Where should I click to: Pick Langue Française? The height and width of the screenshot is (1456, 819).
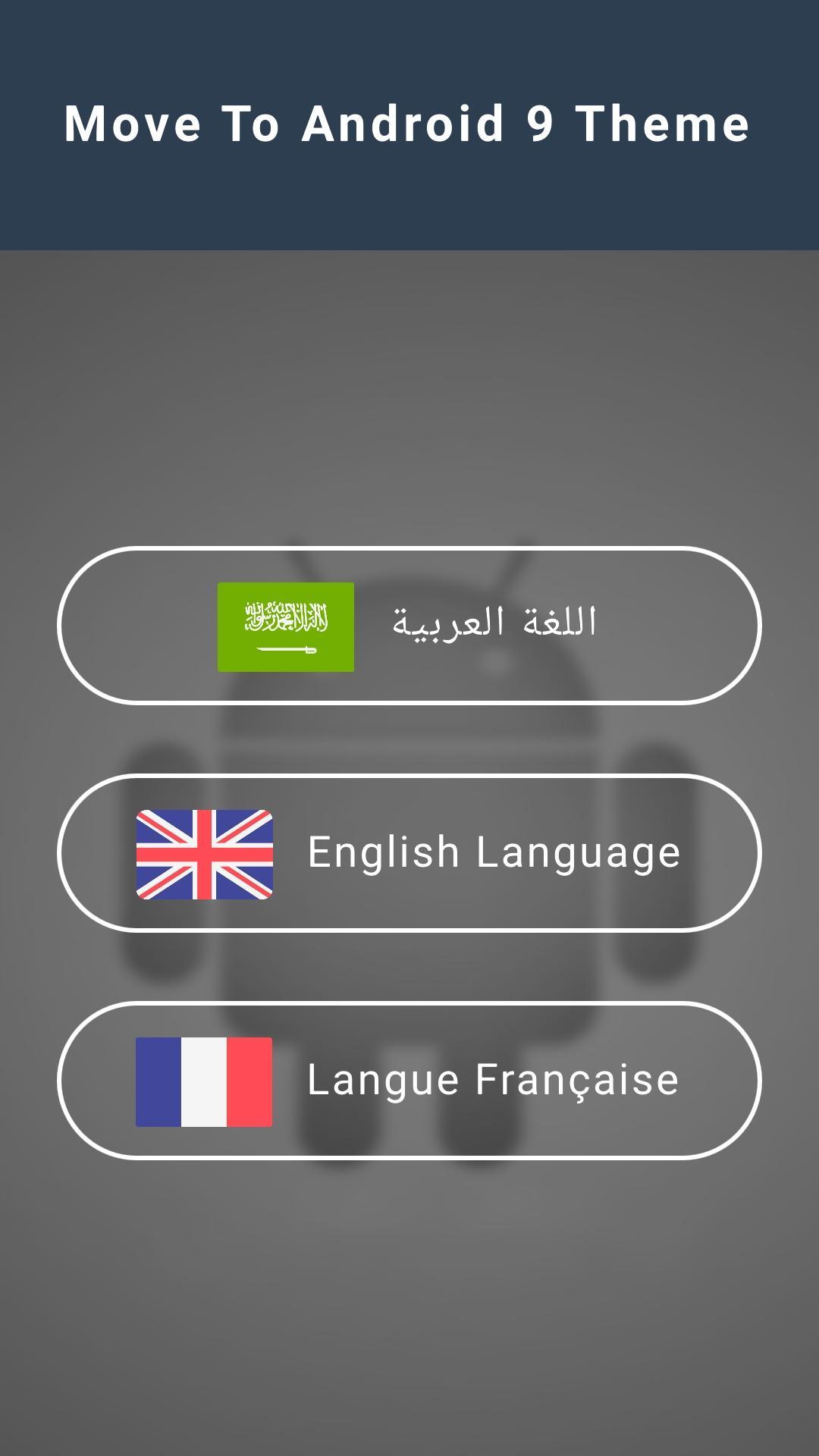click(x=409, y=1081)
